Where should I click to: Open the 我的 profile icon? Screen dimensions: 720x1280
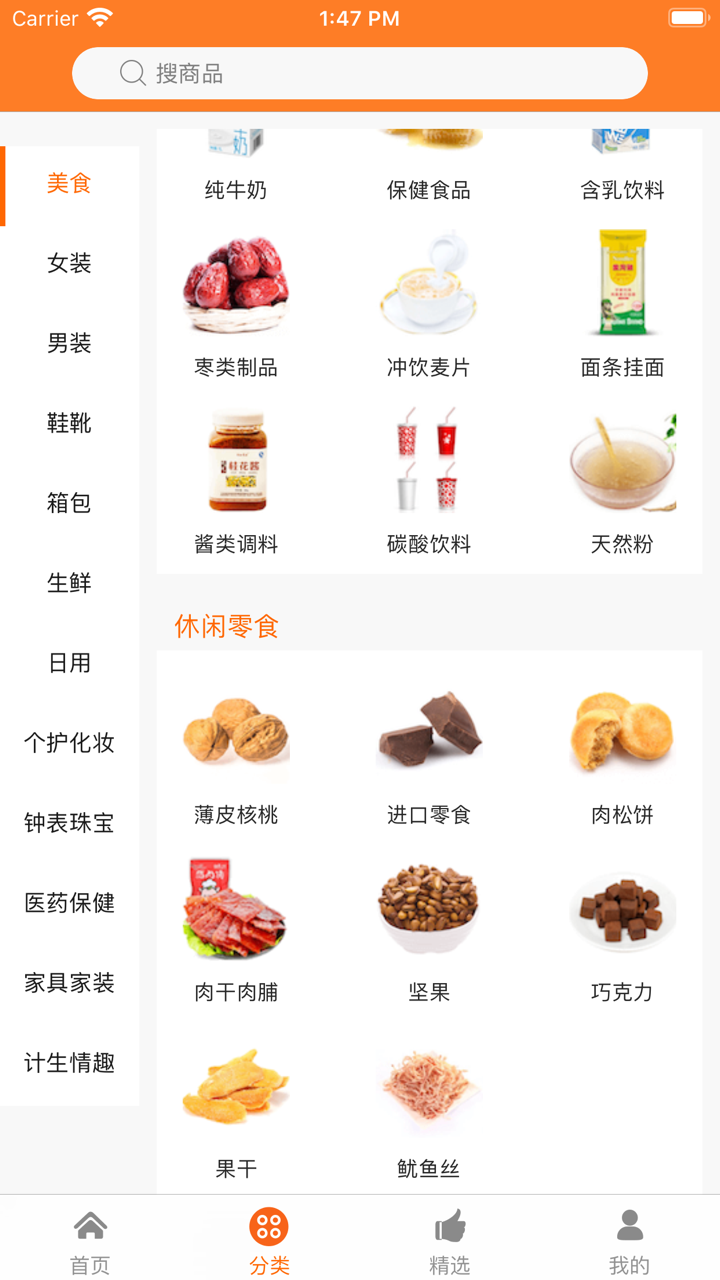pyautogui.click(x=629, y=1224)
